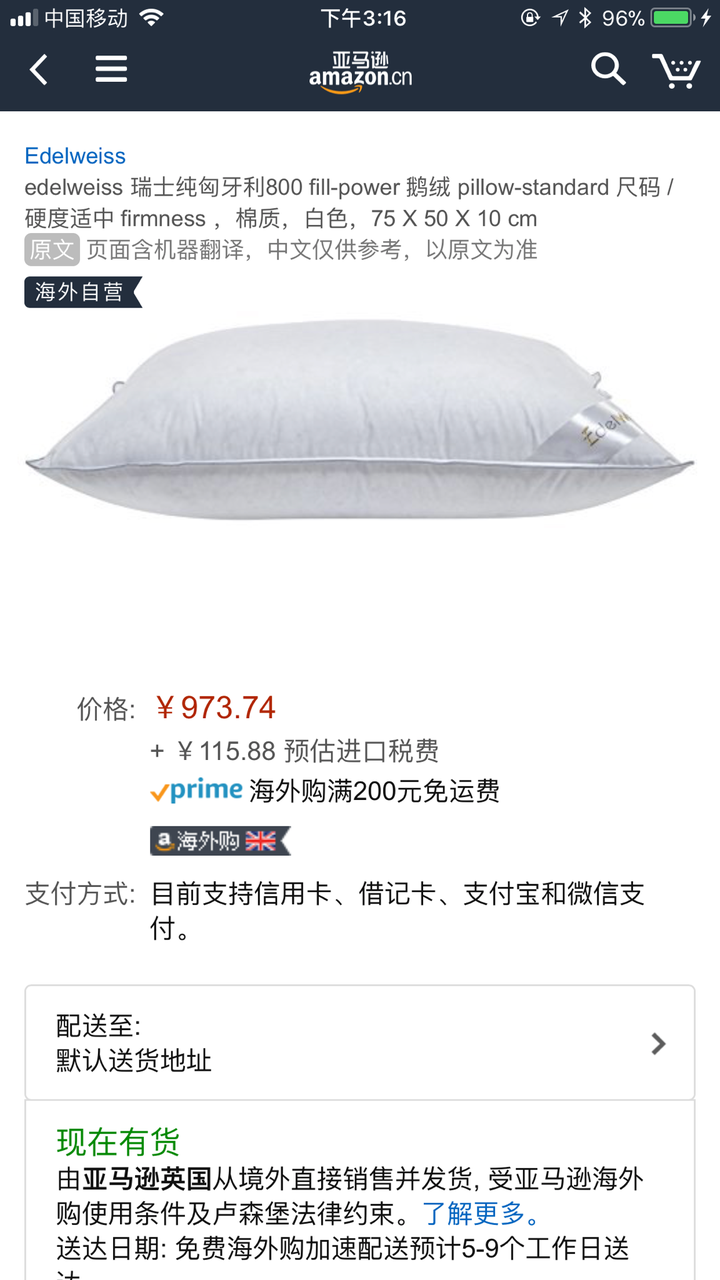The image size is (720, 1280).
Task: Select the Edelweiss brand link
Action: 75,156
